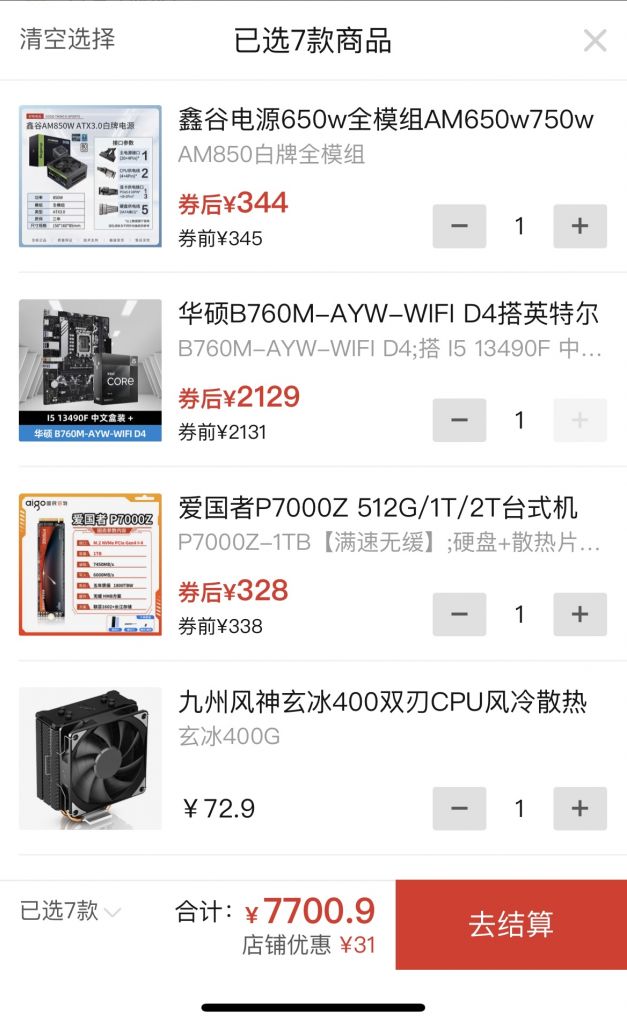627x1024 pixels.
Task: Close the selected items panel
Action: tap(595, 40)
